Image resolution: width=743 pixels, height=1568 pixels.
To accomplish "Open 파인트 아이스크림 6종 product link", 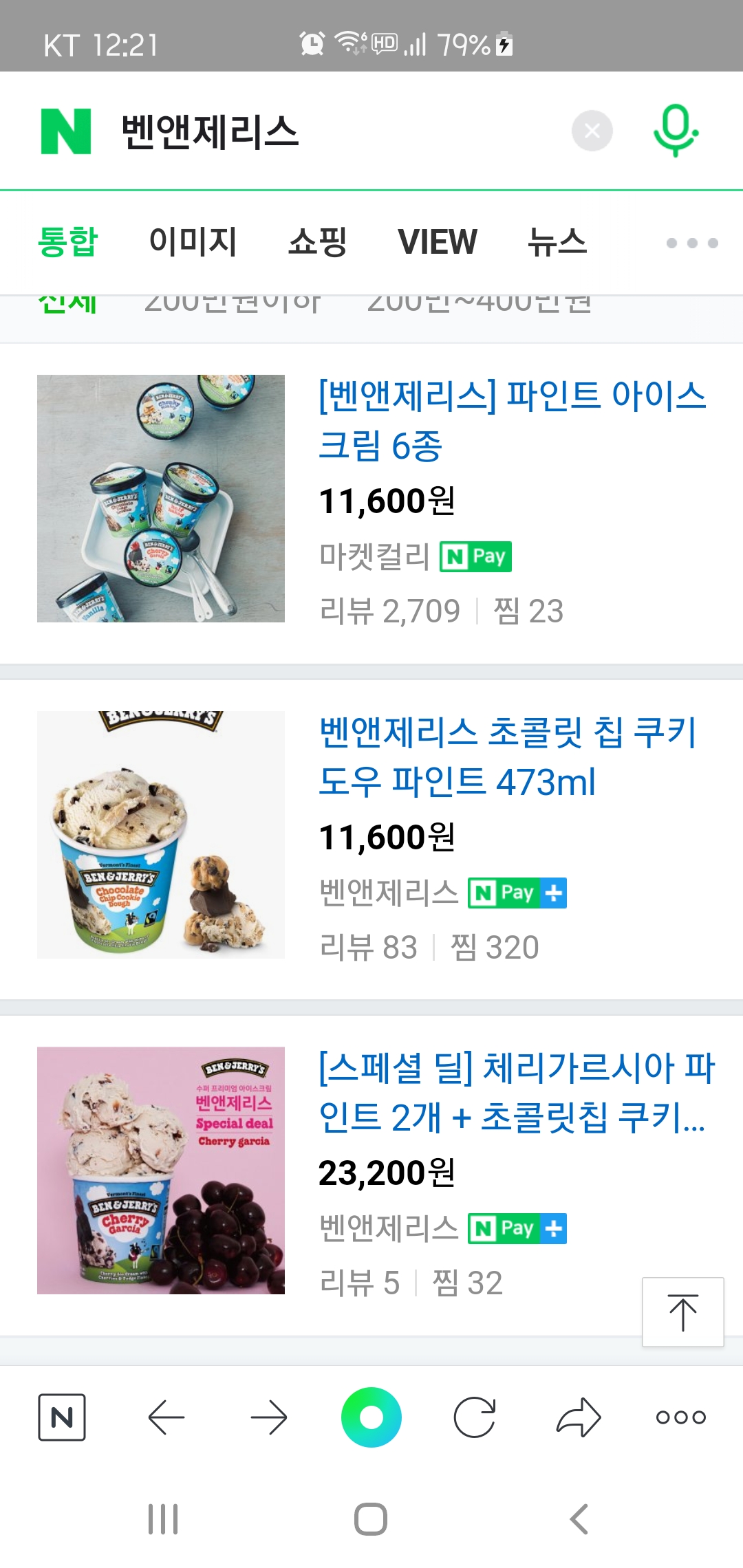I will [512, 420].
